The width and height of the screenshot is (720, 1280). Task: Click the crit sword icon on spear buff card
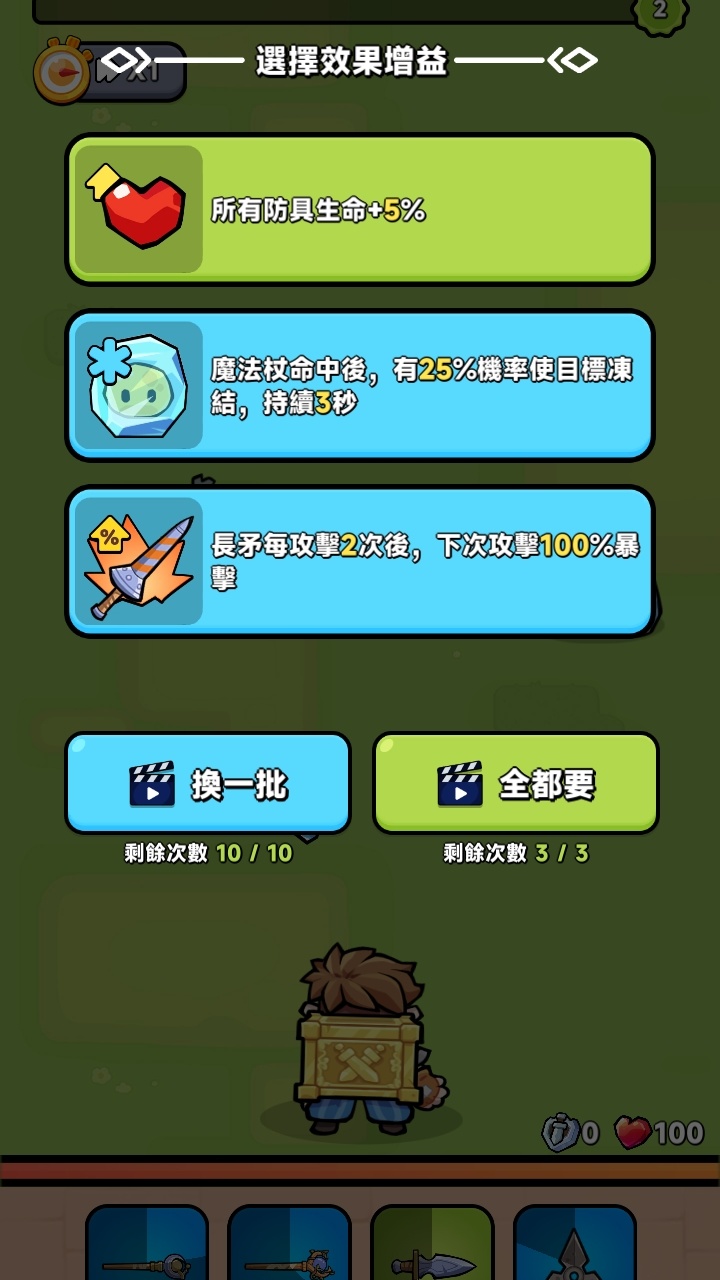point(138,560)
